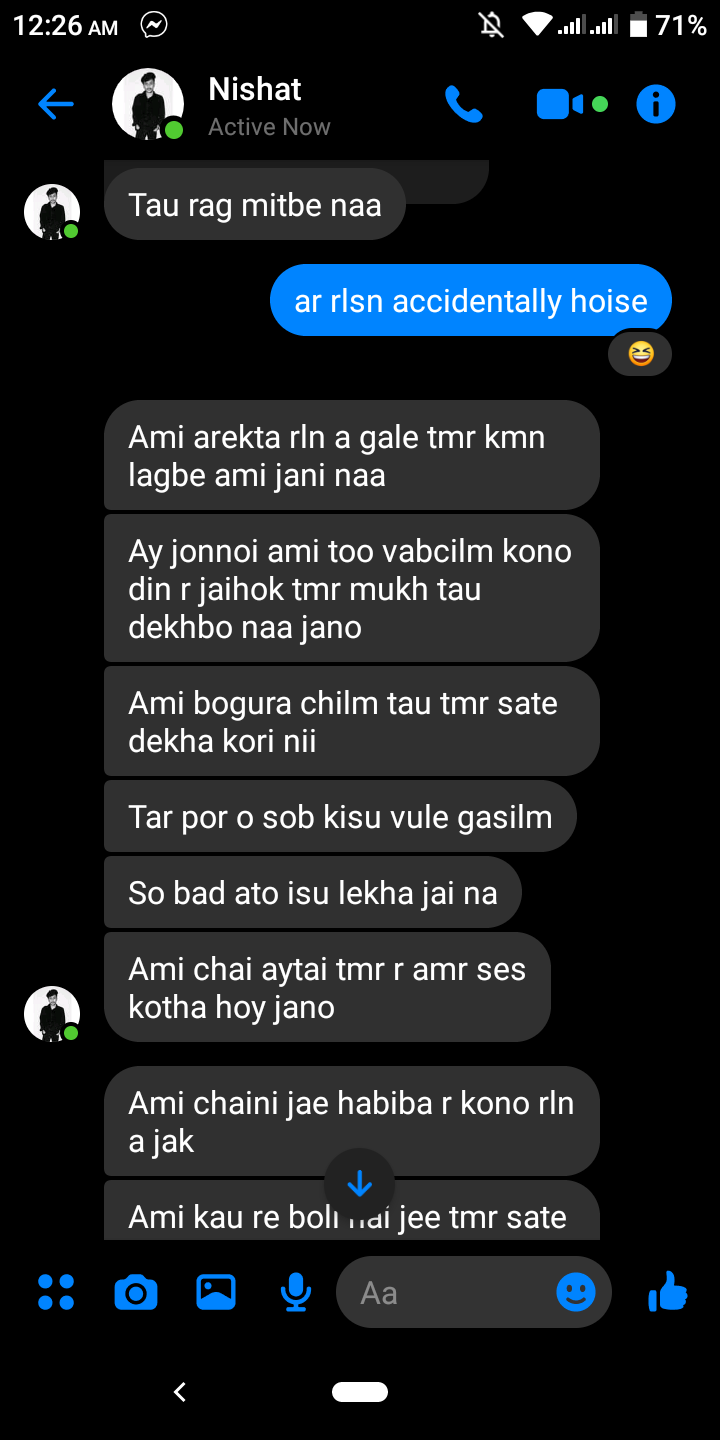
Task: Open conversation info for Nishat
Action: pos(656,104)
